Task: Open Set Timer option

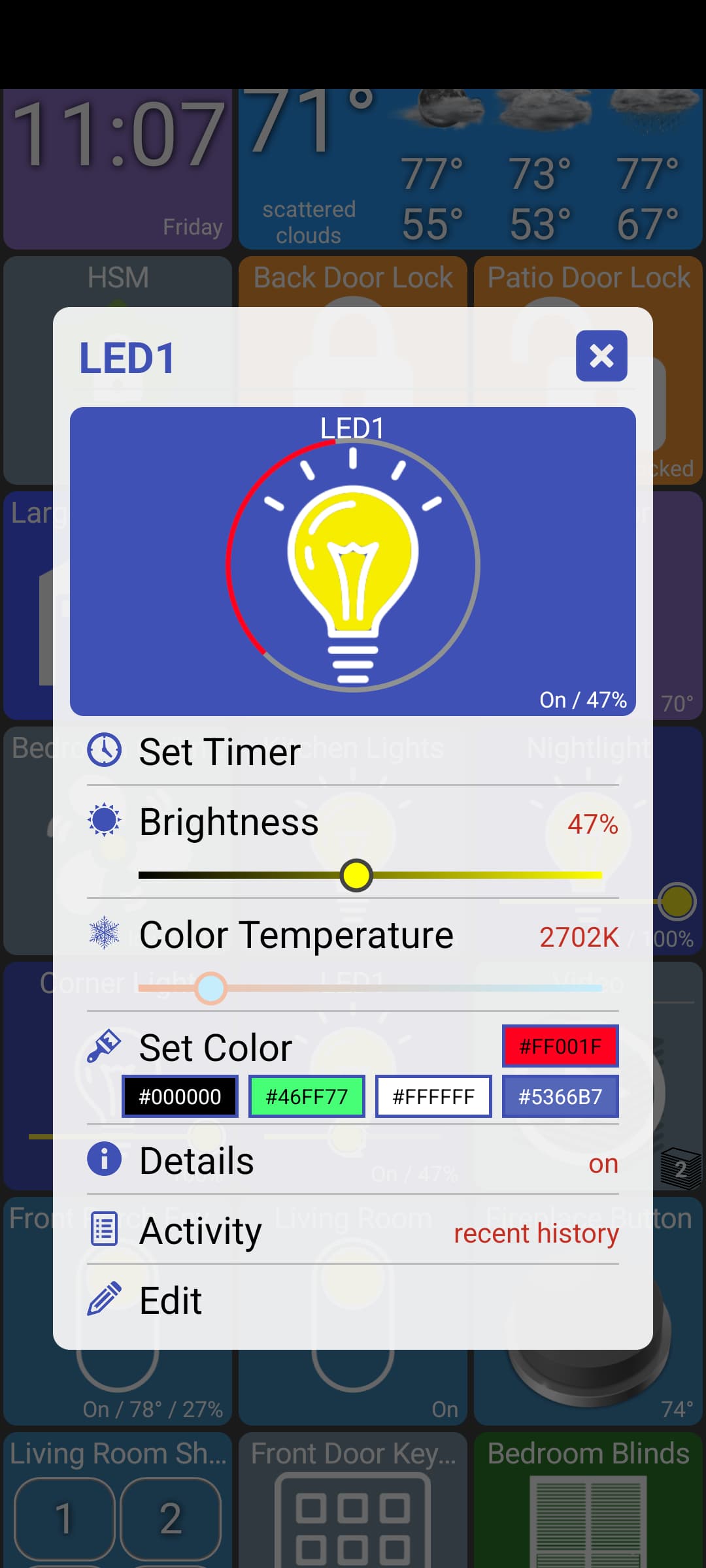Action: point(353,751)
